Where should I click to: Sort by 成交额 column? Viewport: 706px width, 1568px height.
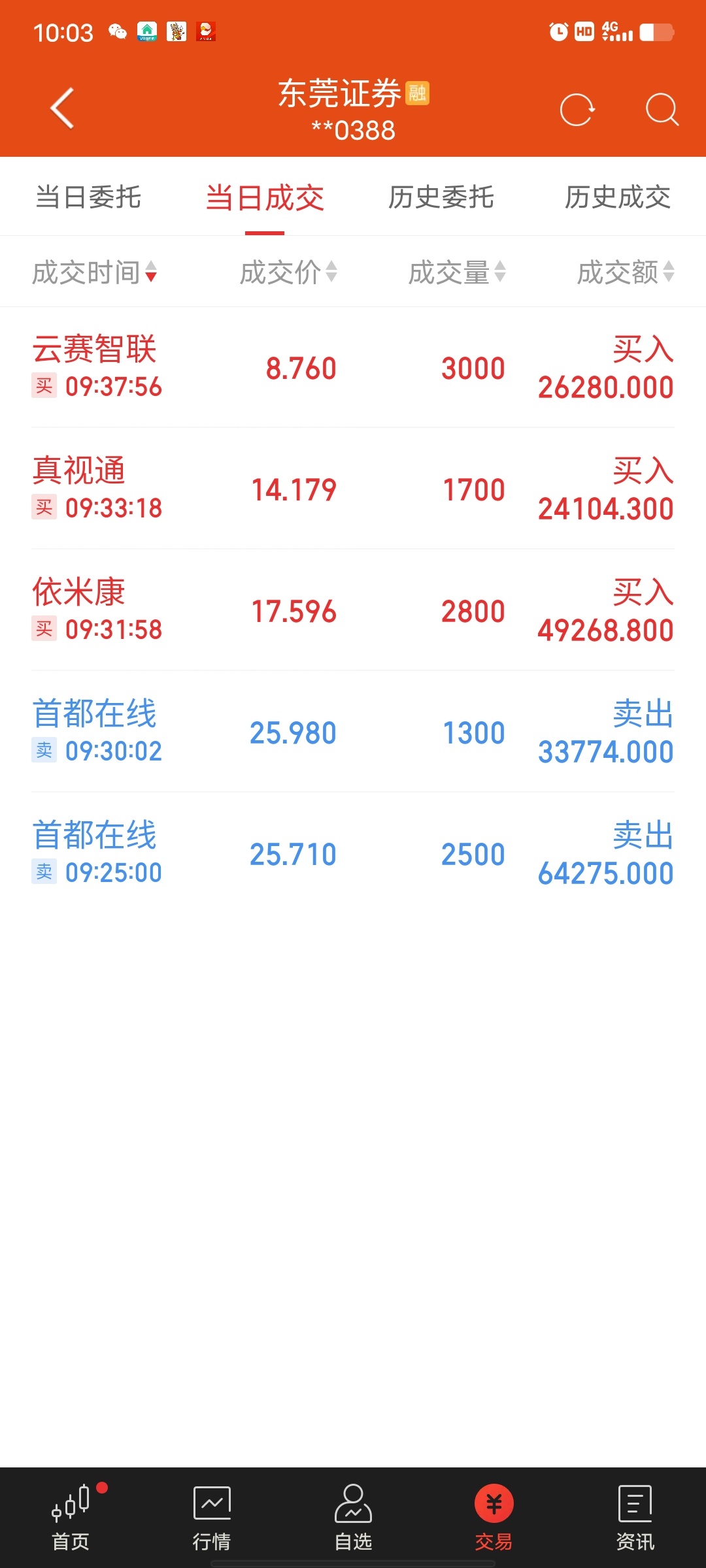pos(626,272)
